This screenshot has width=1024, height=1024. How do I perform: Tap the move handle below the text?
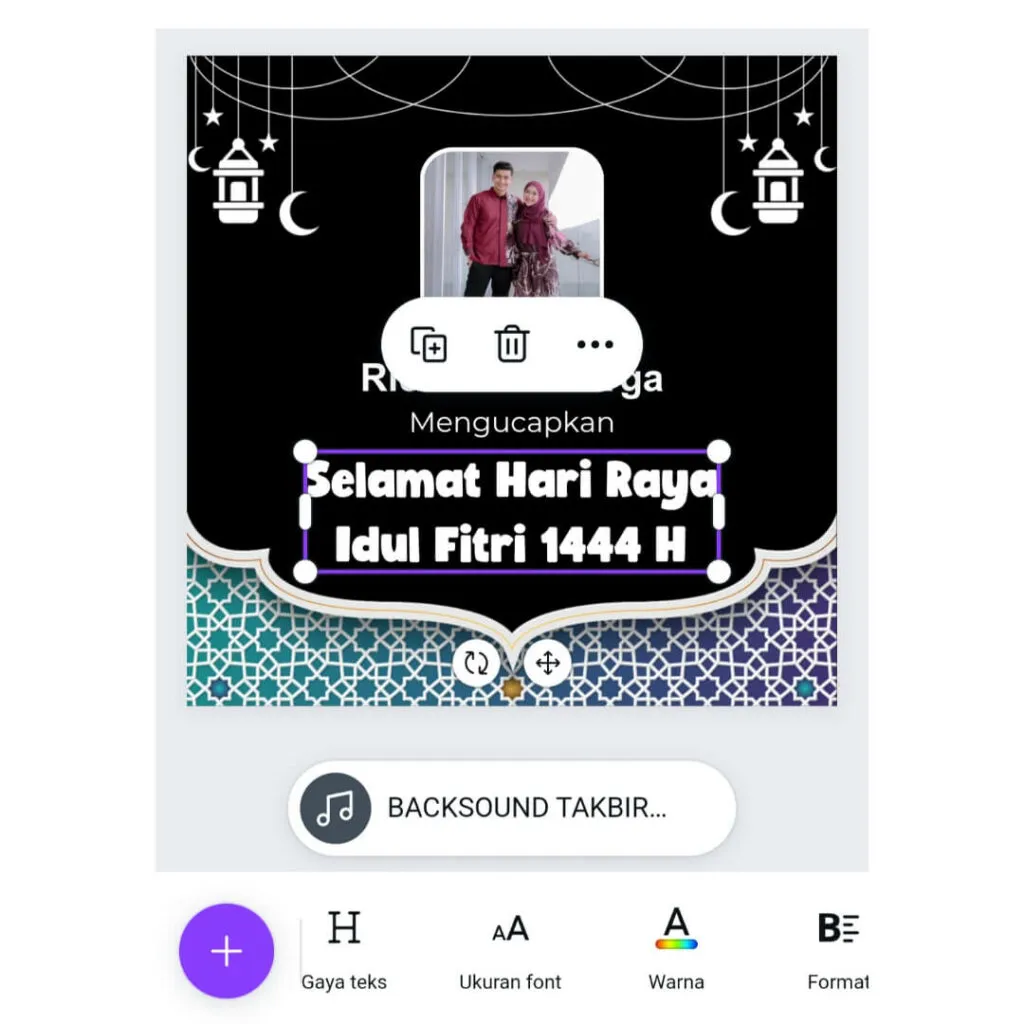547,662
